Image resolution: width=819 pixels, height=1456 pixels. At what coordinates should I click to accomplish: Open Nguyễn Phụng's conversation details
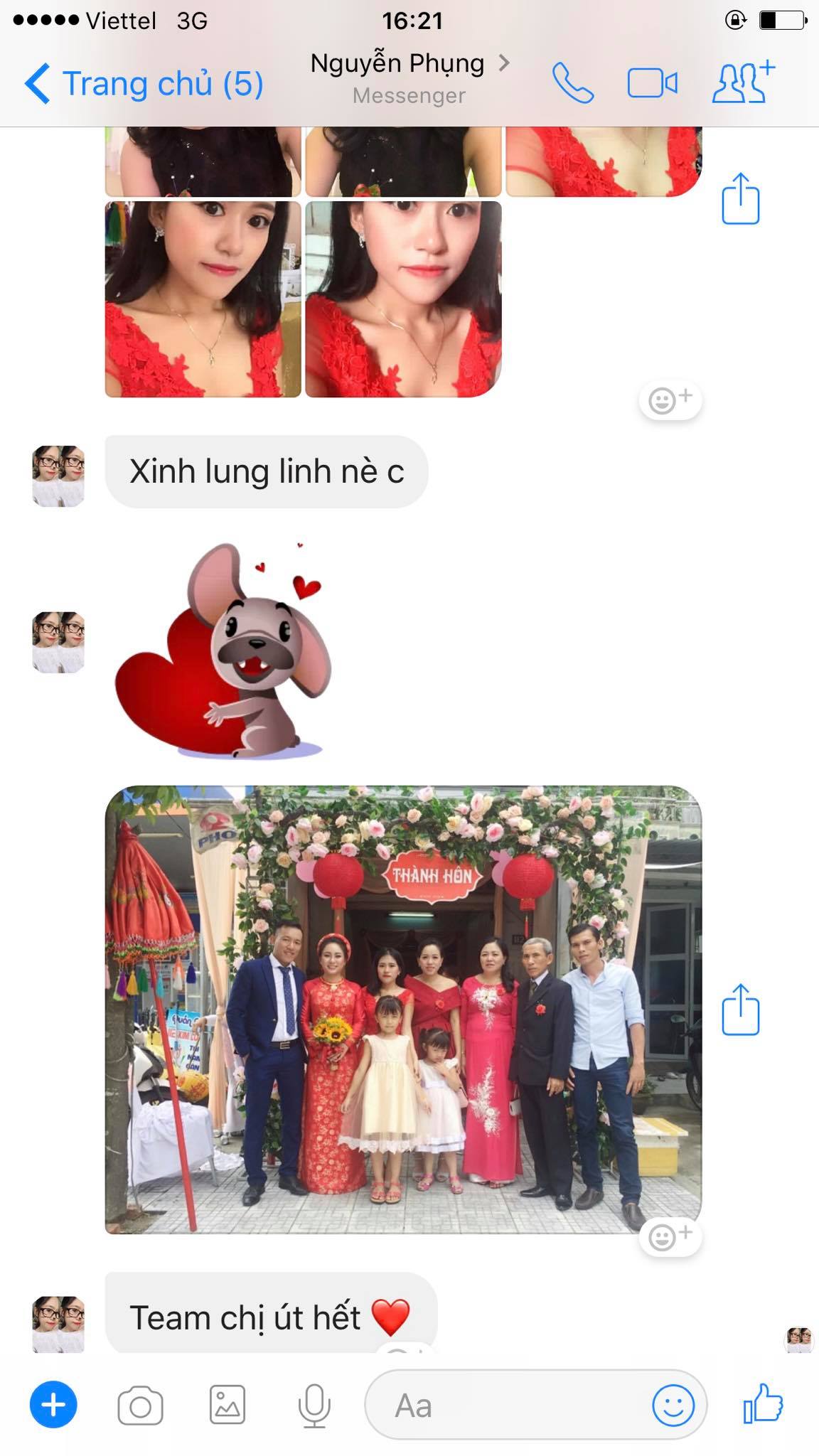point(410,77)
